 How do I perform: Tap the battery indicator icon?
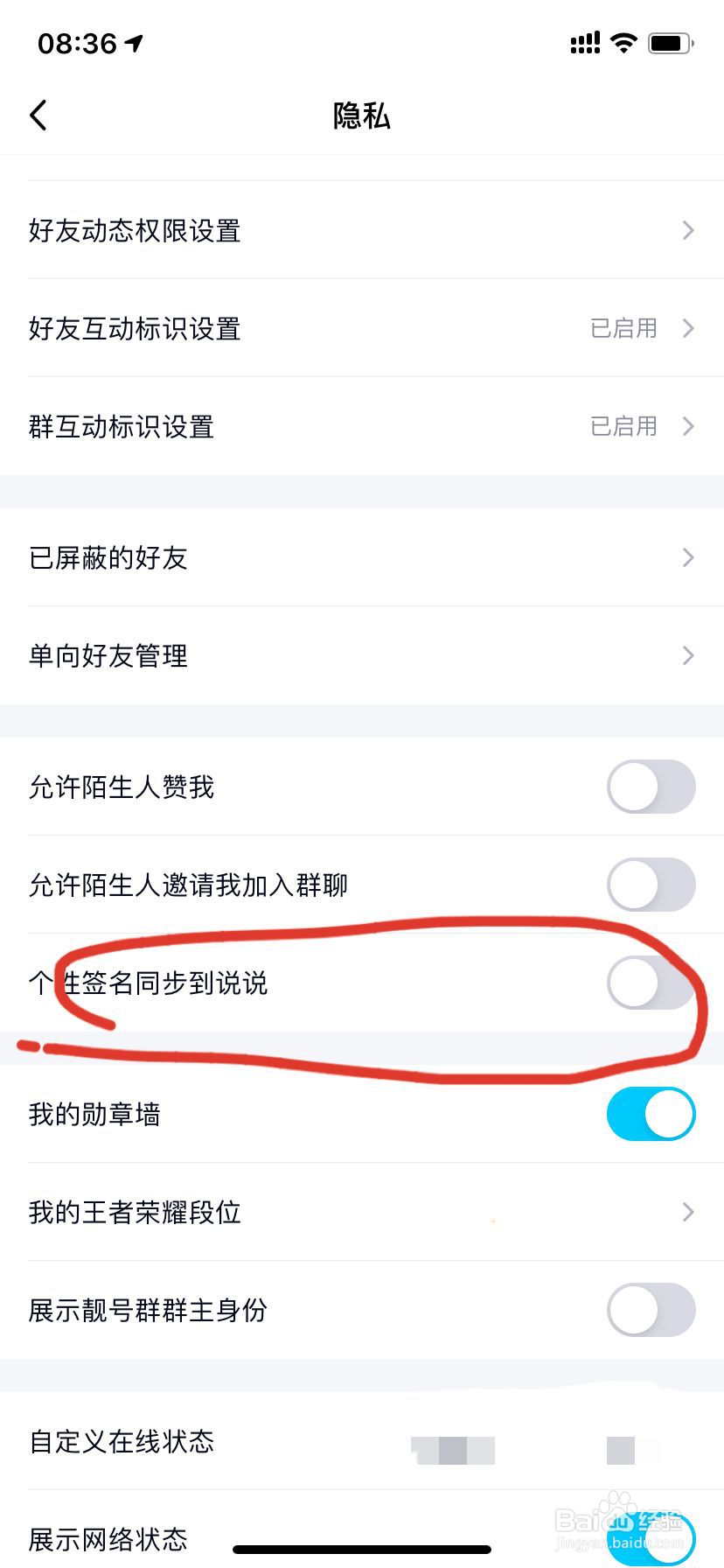[670, 42]
